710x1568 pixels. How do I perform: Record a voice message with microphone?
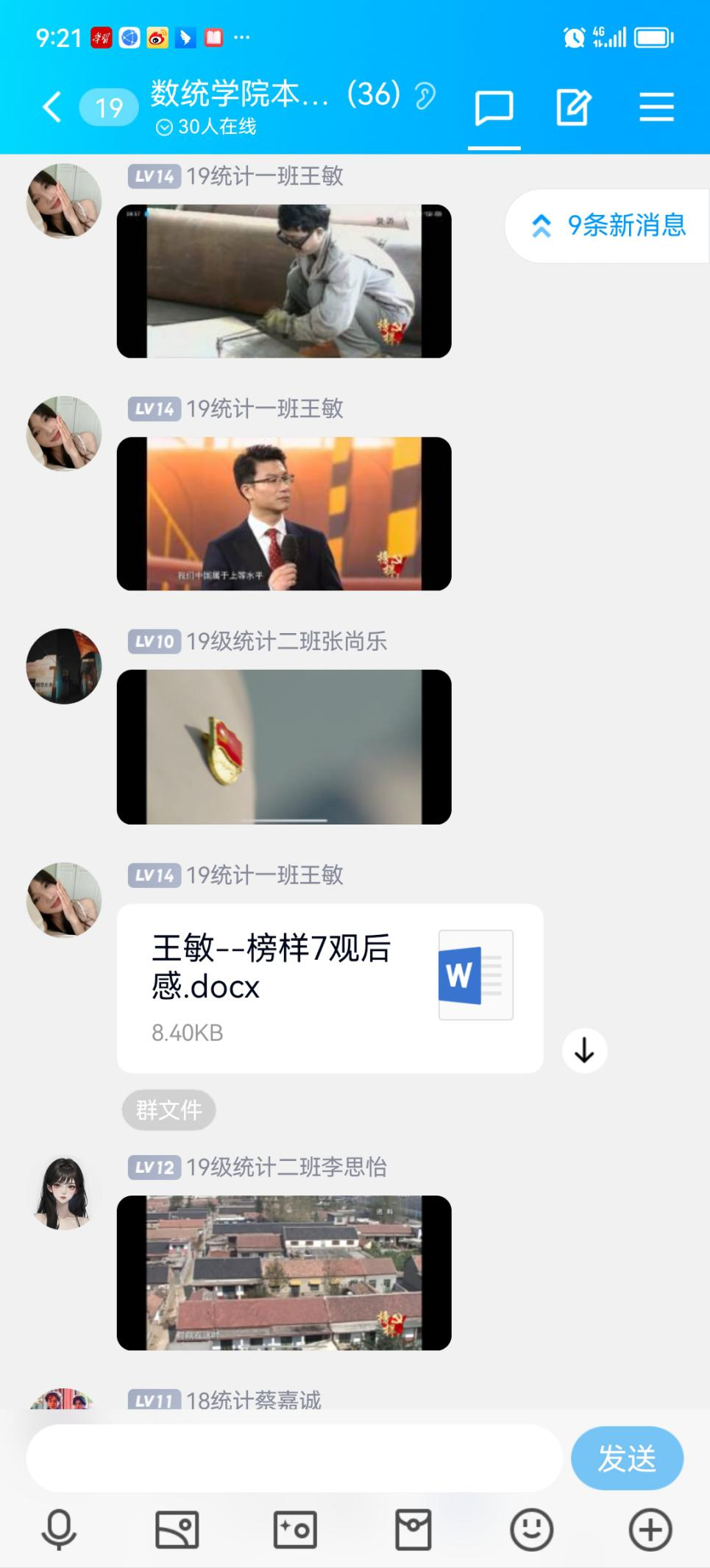pos(59,1530)
